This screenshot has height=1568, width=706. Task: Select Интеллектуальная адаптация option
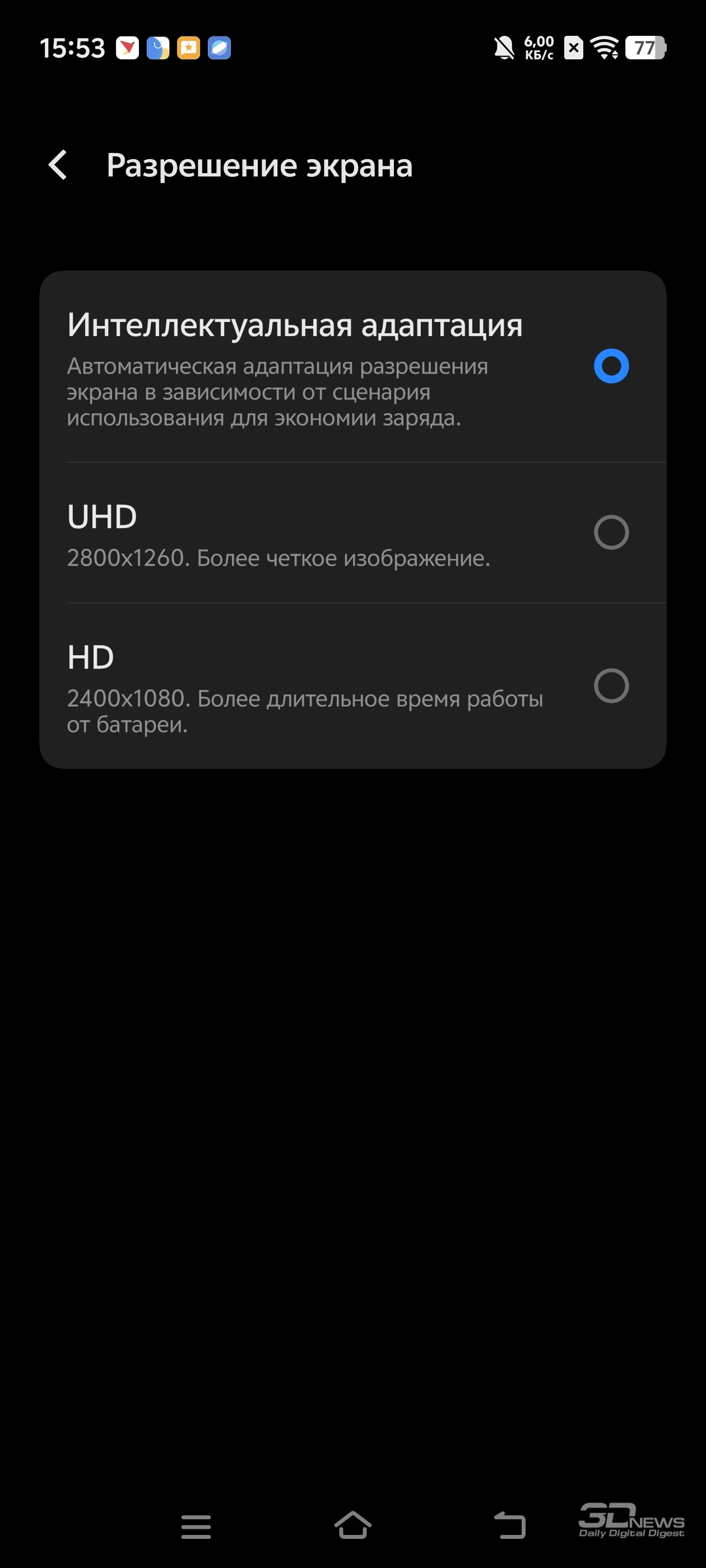[x=352, y=366]
